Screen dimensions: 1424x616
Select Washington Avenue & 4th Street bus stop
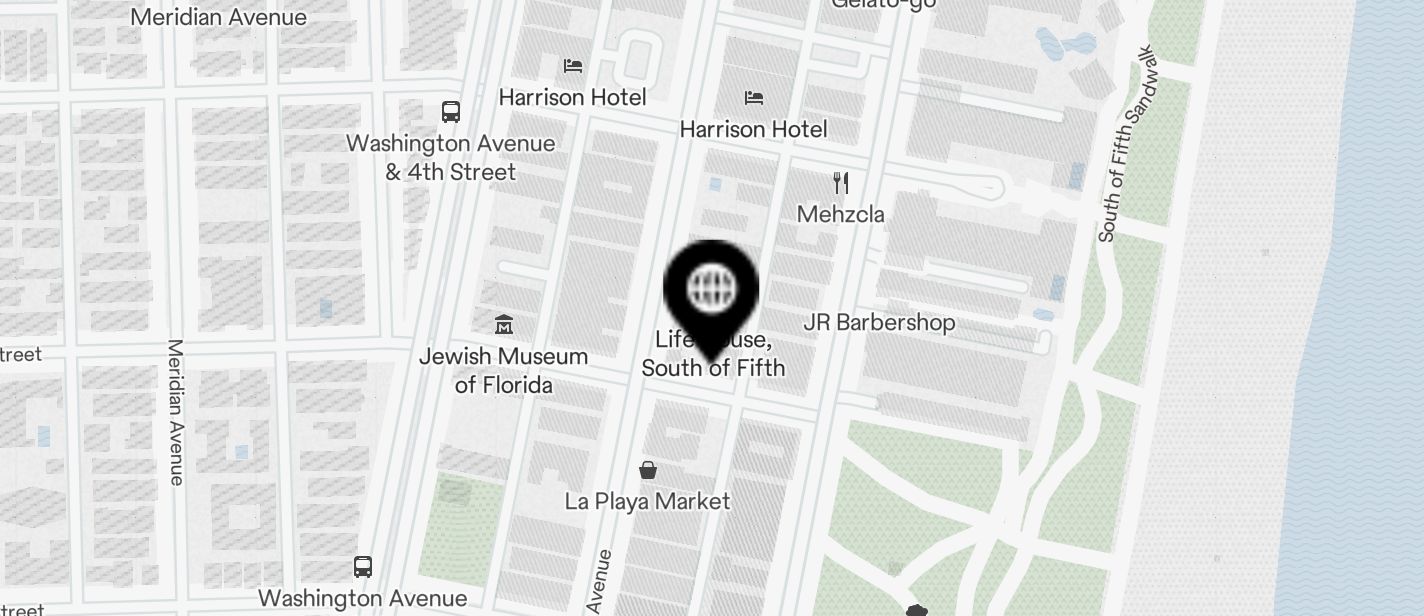451,112
